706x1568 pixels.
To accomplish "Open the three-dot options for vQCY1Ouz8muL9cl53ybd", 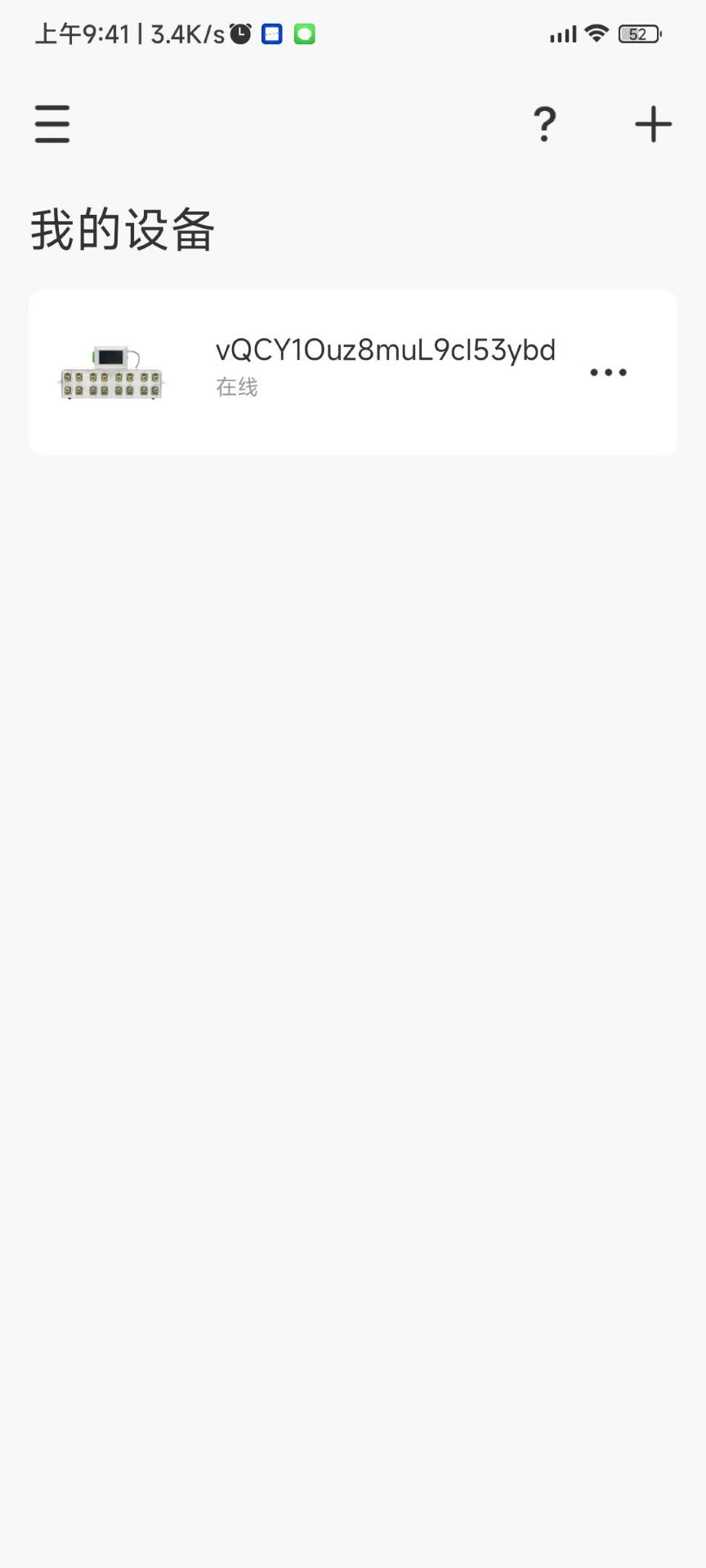I will point(609,372).
